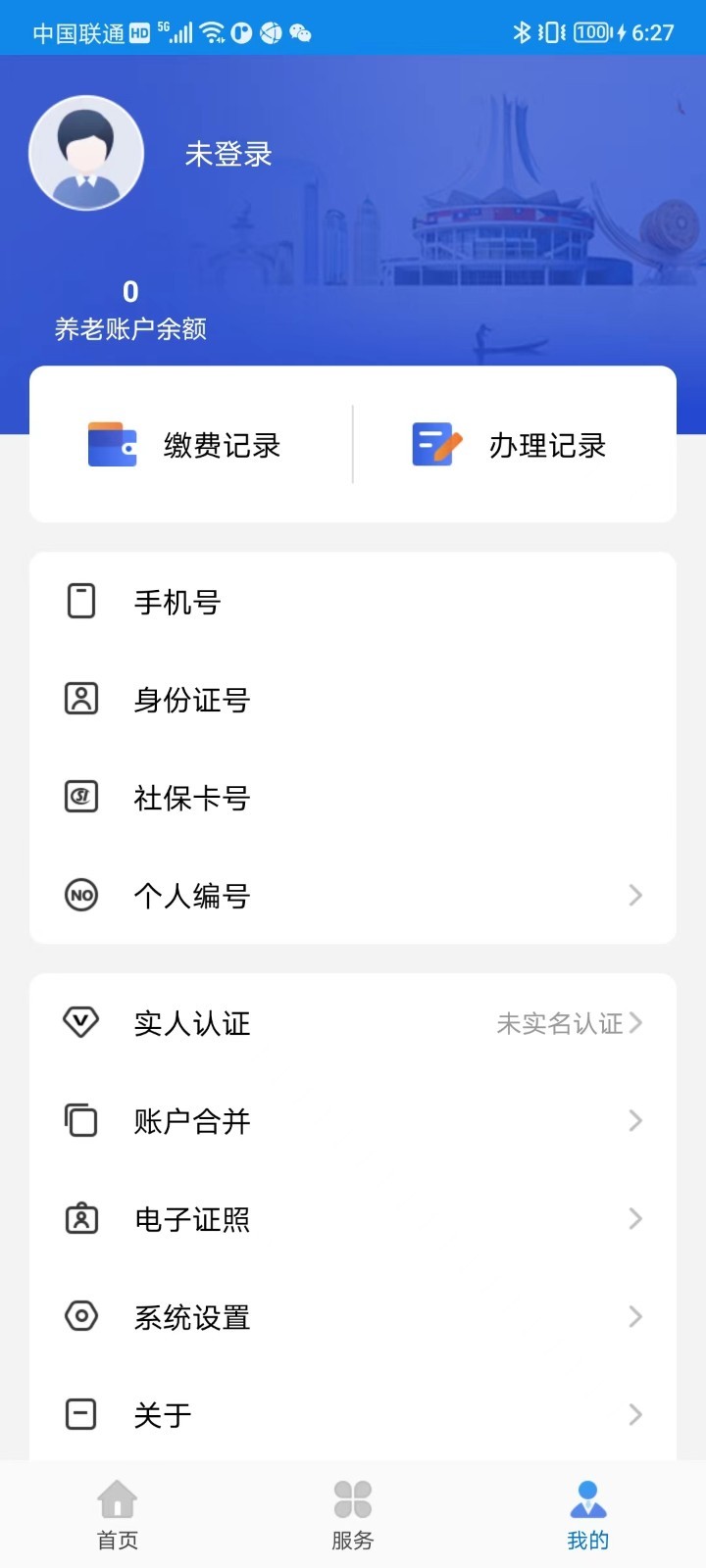The height and width of the screenshot is (1568, 706).
Task: Open the 个人编号 row
Action: (x=353, y=896)
